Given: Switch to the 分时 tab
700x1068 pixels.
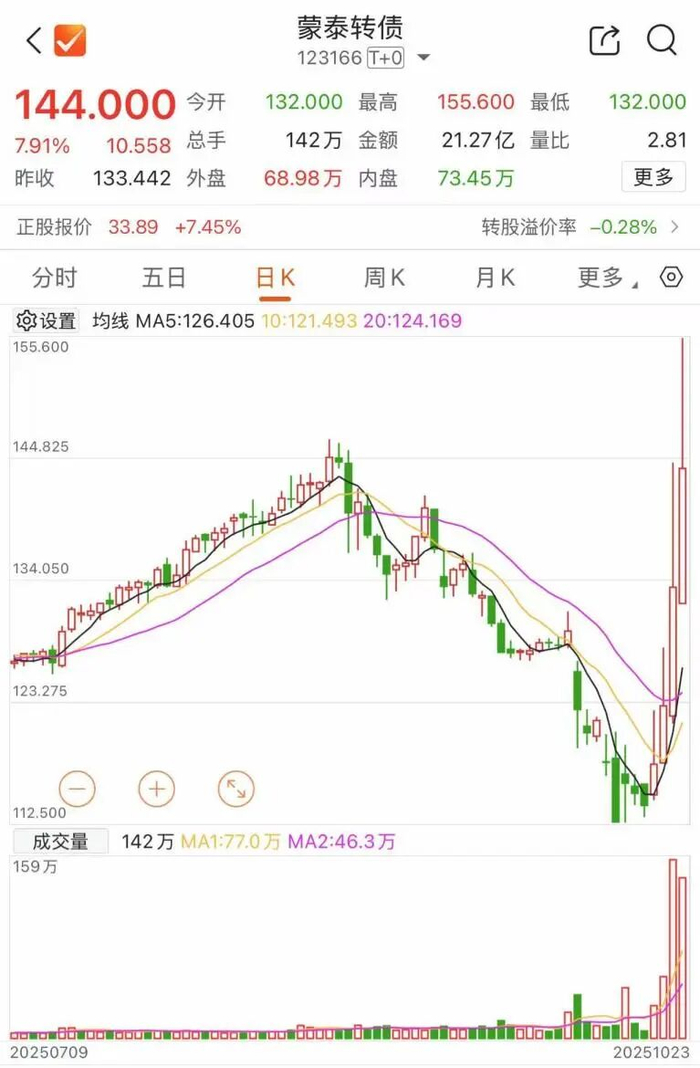Looking at the screenshot, I should [x=54, y=278].
